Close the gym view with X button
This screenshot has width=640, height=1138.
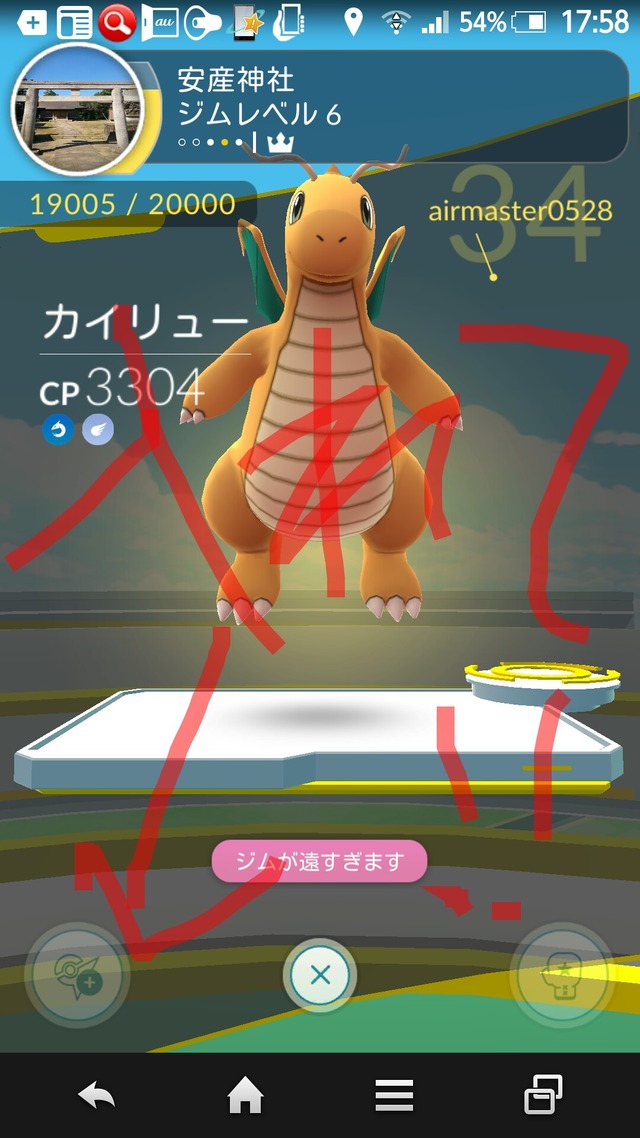320,975
